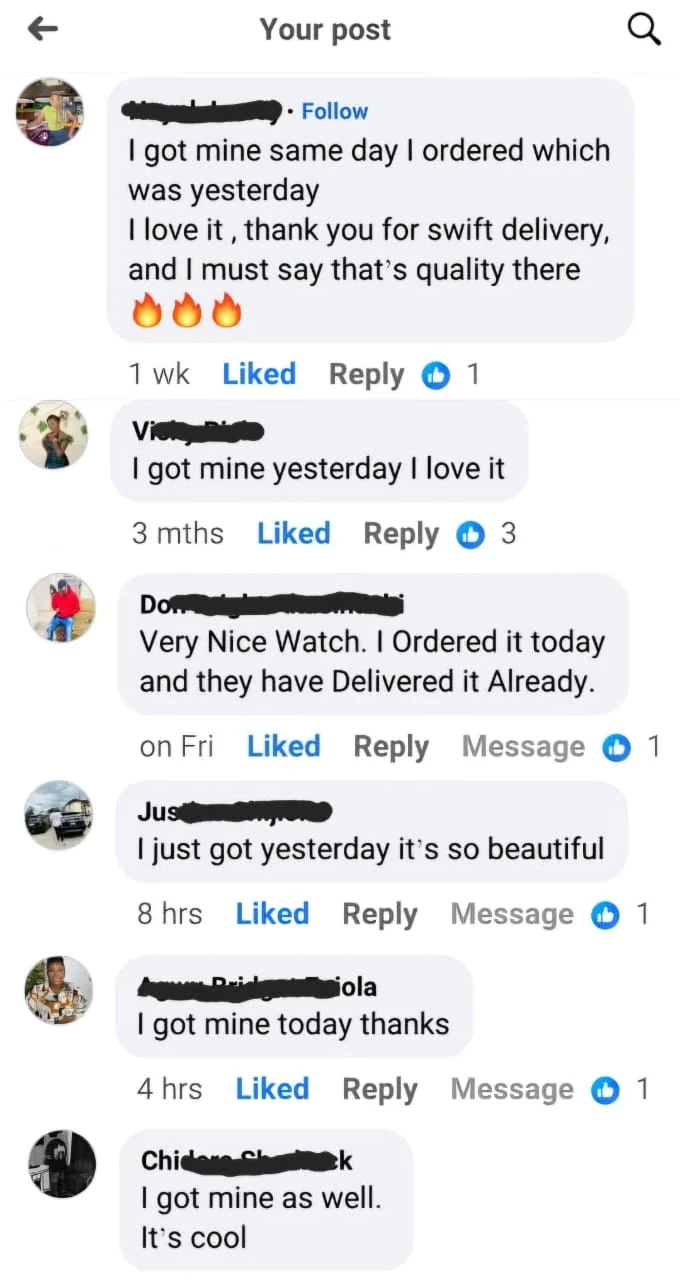The height and width of the screenshot is (1280, 680).
Task: Reply to 'I got mine today thanks'
Action: click(x=380, y=1089)
